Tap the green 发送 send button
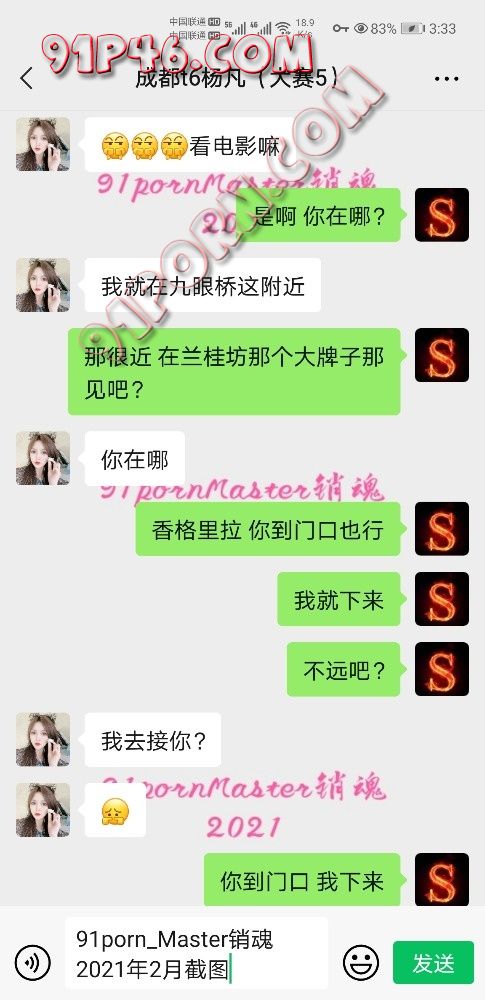 click(x=433, y=962)
